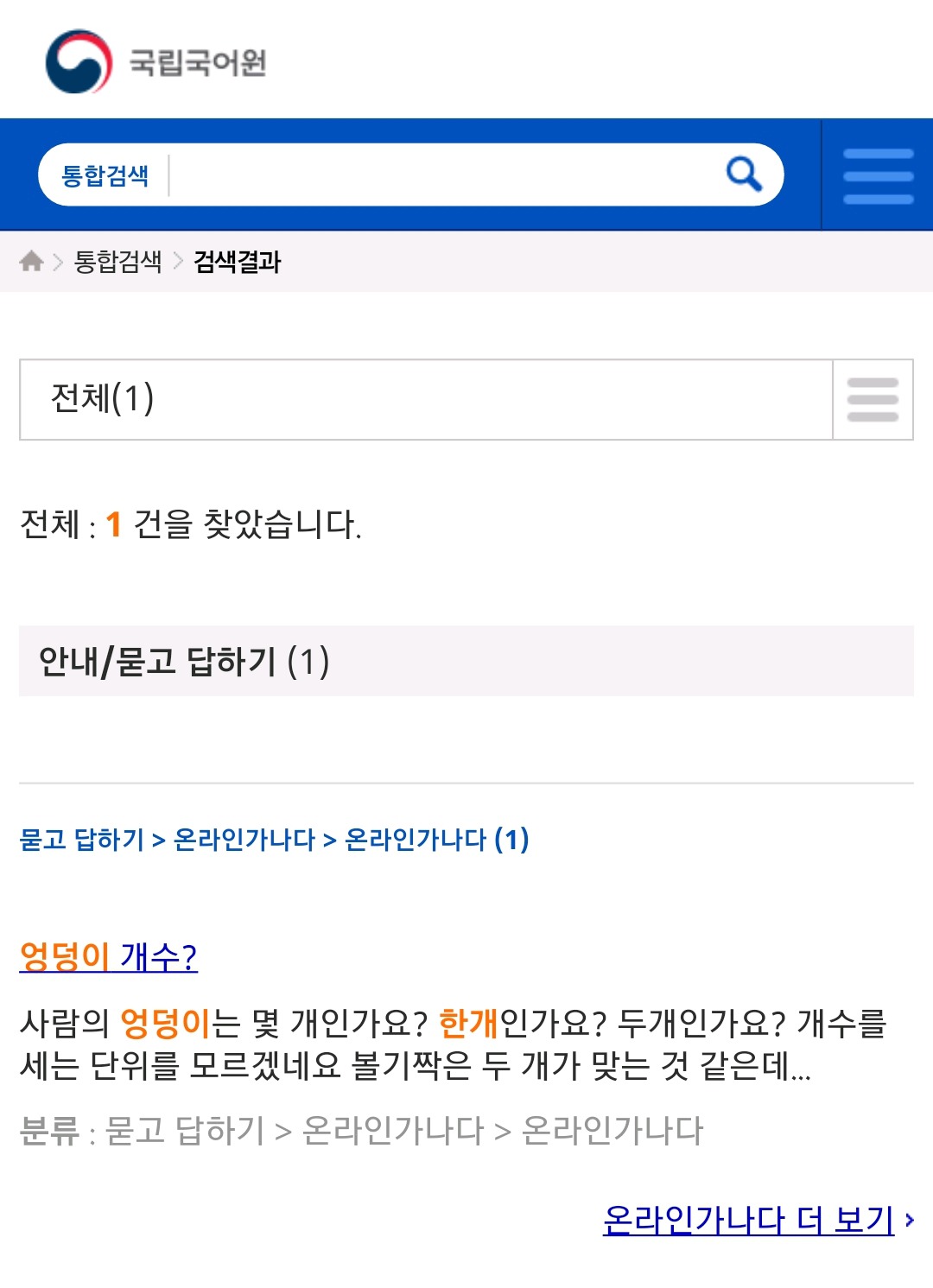Open the 엉덩이 개수? result
This screenshot has width=933, height=1288.
coord(109,956)
